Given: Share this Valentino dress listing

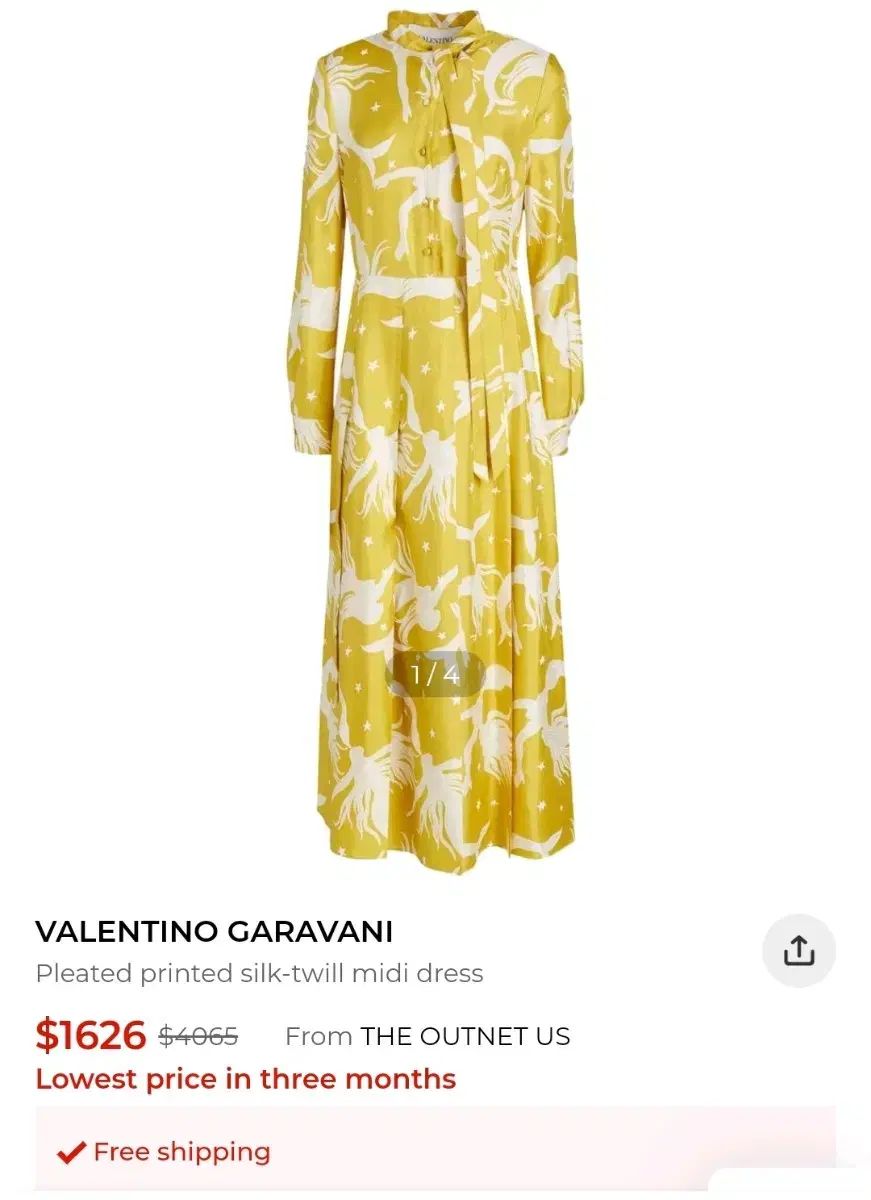Looking at the screenshot, I should (798, 950).
